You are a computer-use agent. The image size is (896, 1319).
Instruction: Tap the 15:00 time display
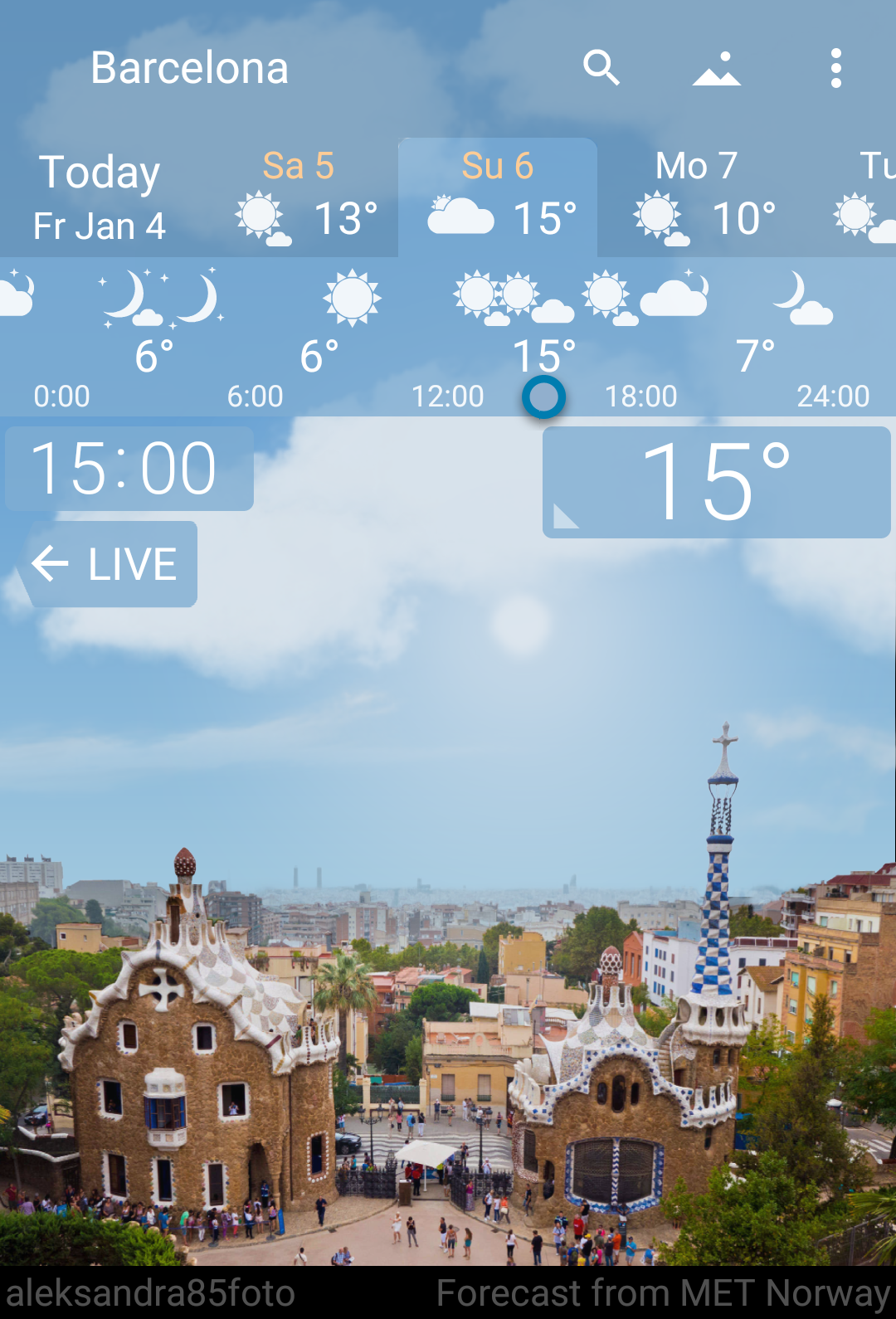(129, 469)
